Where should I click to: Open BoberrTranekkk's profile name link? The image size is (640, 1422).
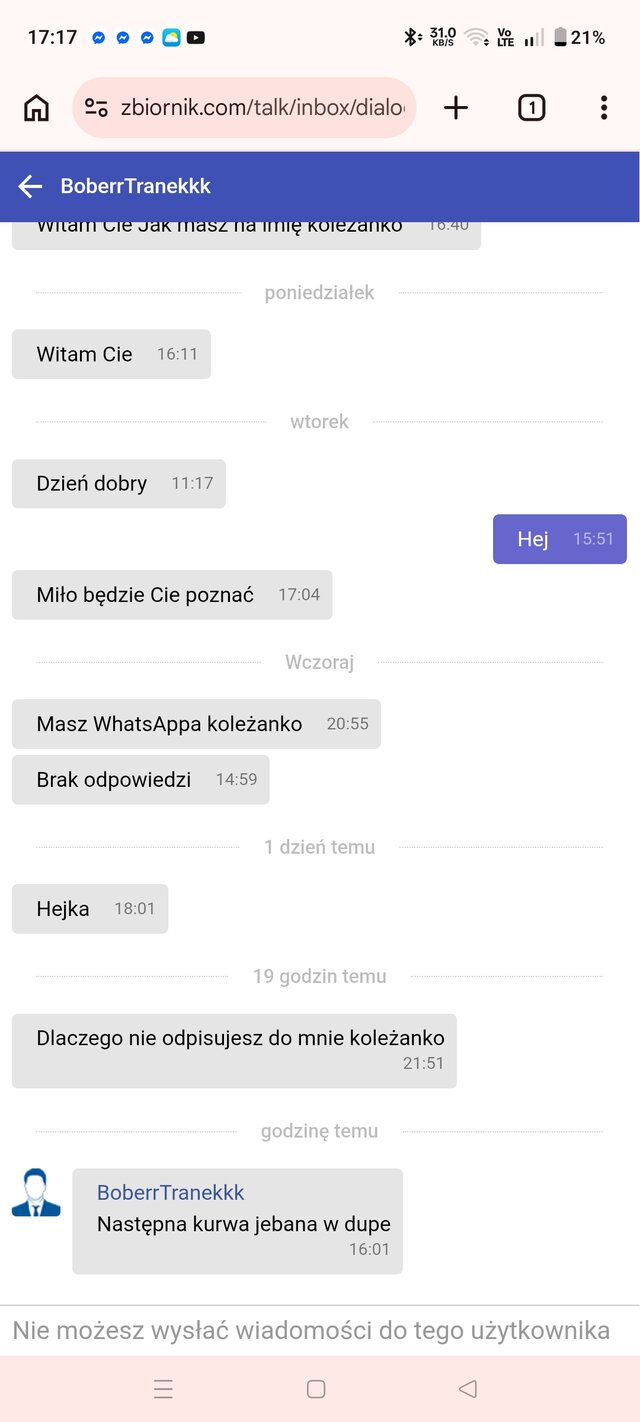170,1192
